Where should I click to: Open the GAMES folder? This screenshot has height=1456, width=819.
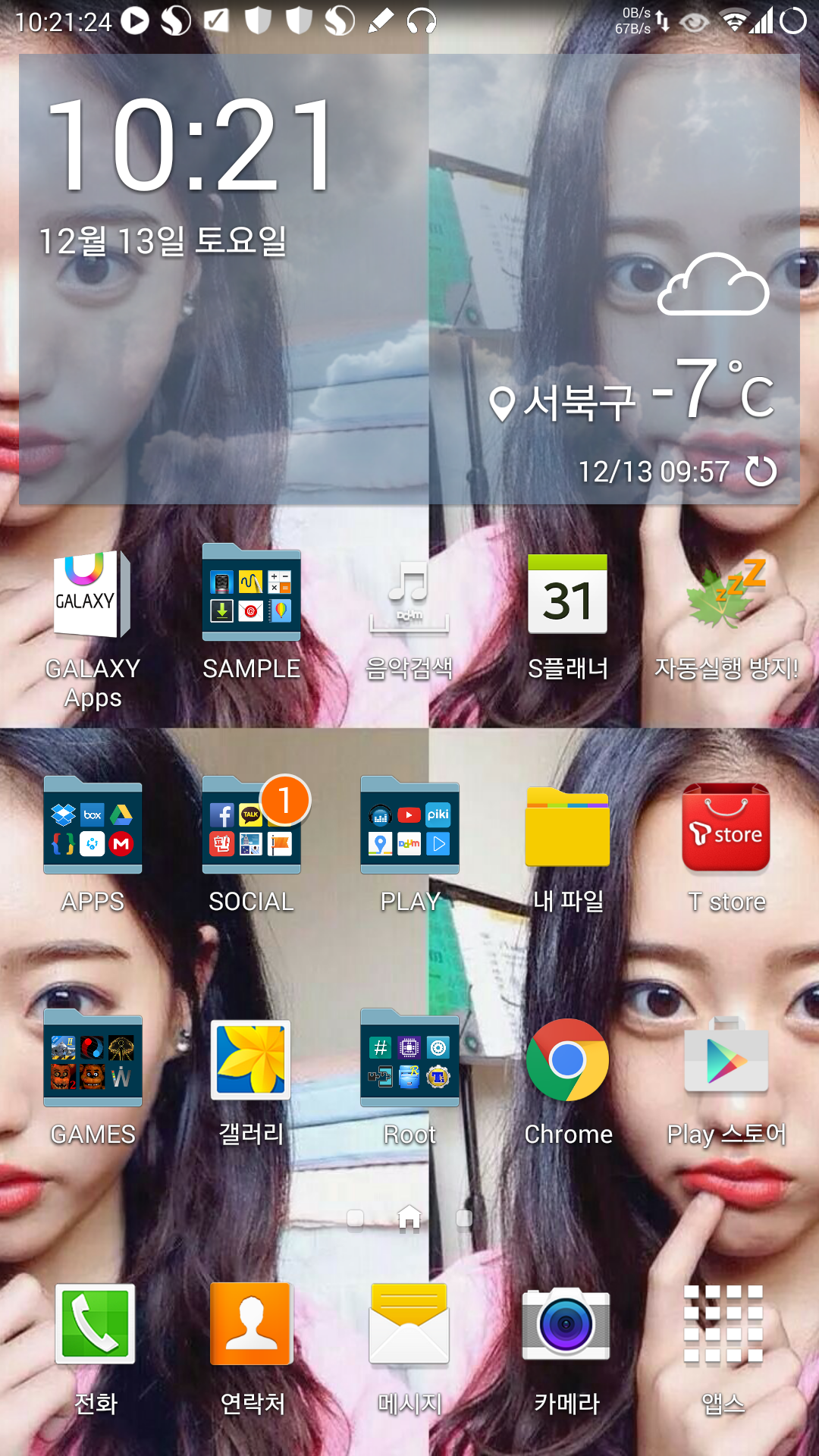[93, 1060]
